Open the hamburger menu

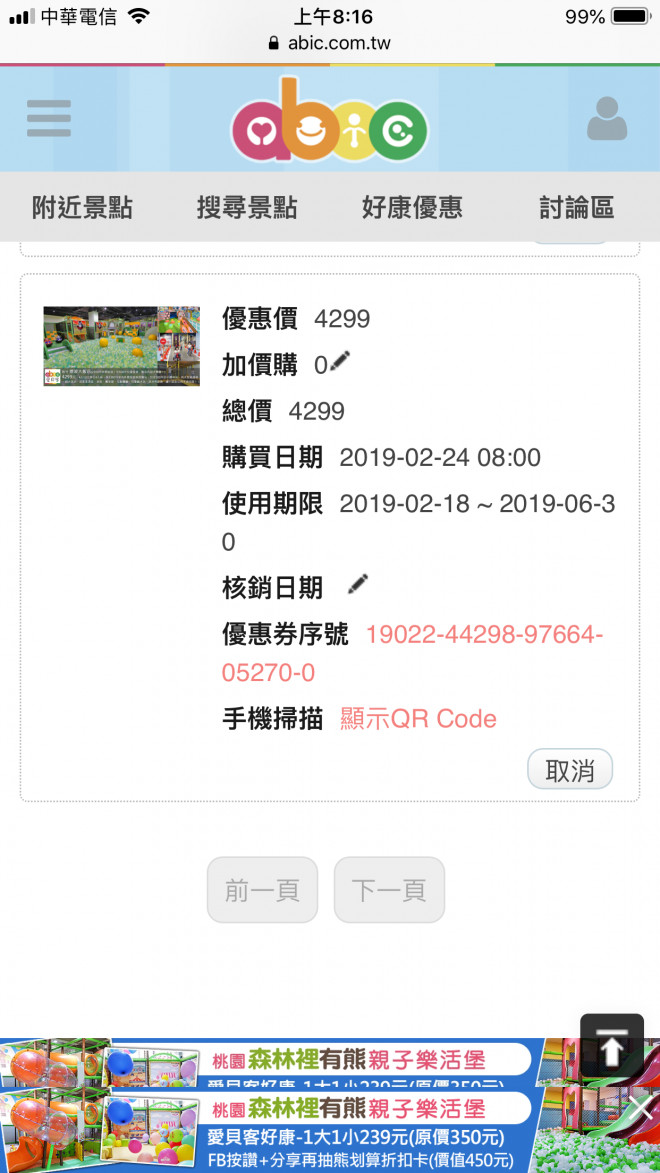(49, 119)
